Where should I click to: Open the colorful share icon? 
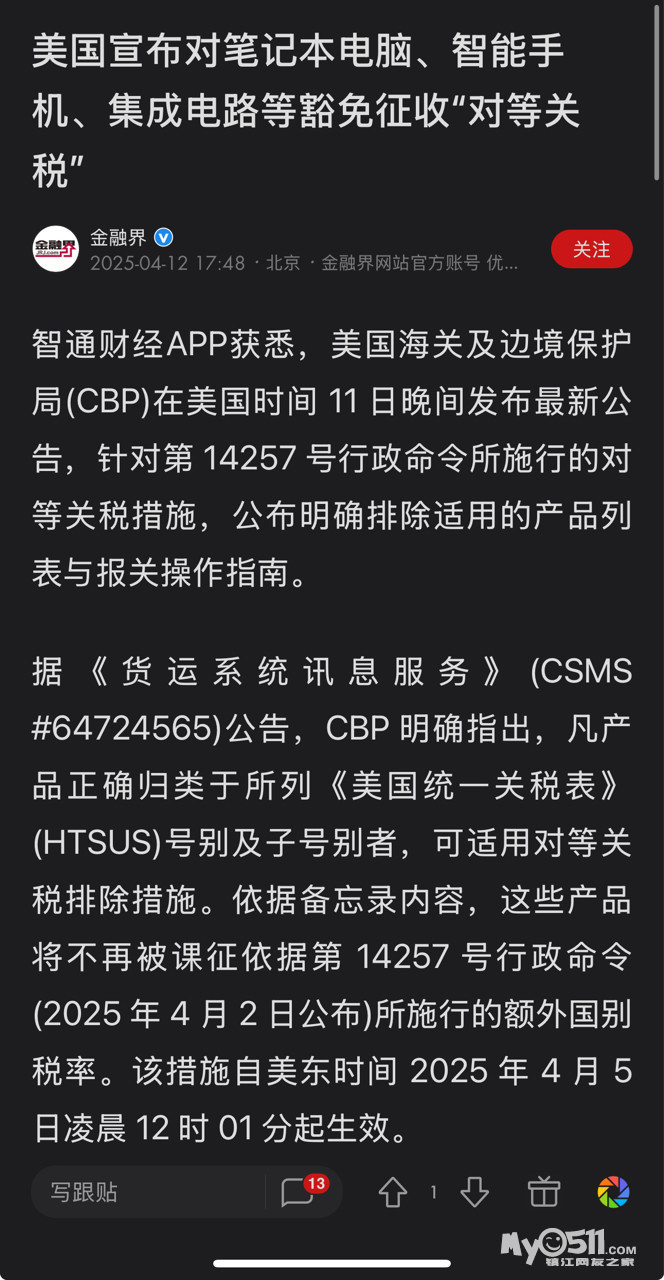613,1192
